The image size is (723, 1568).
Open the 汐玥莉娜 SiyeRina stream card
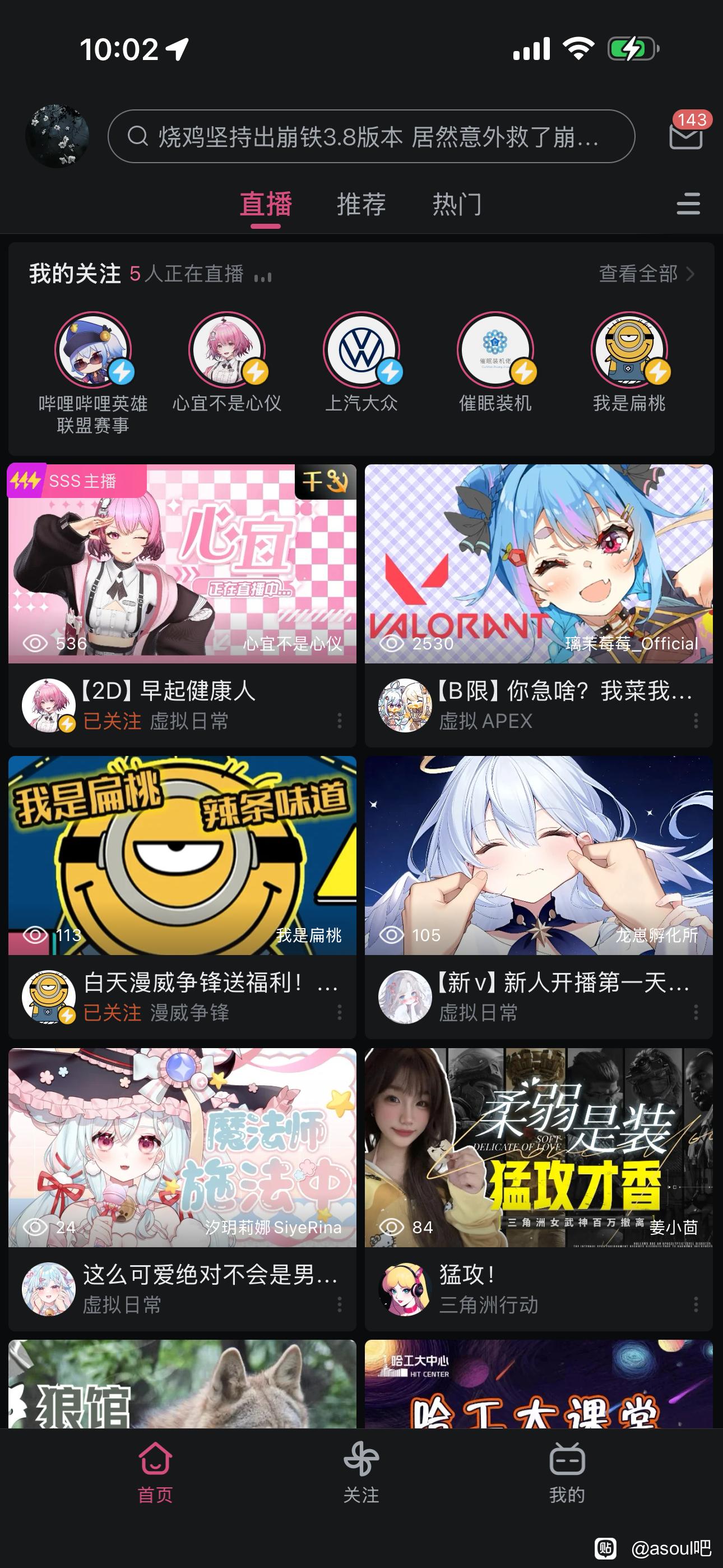(182, 1147)
